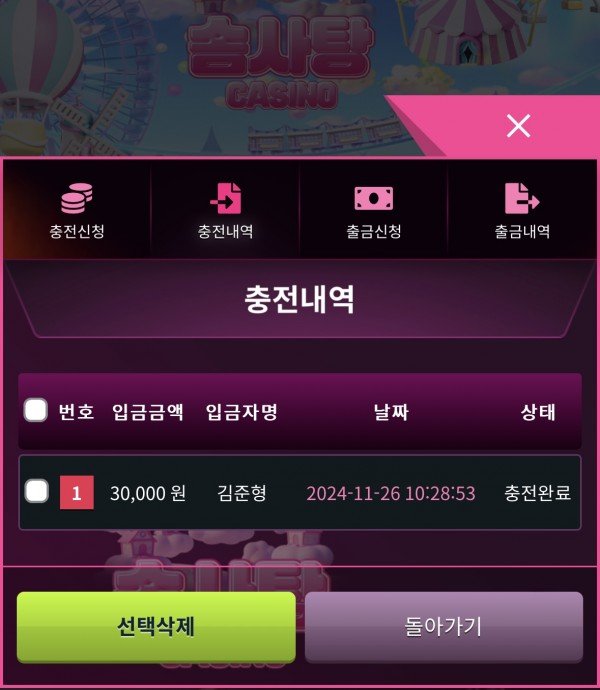Viewport: 600px width, 690px height.
Task: Open the 출금내역 tab
Action: click(x=521, y=210)
